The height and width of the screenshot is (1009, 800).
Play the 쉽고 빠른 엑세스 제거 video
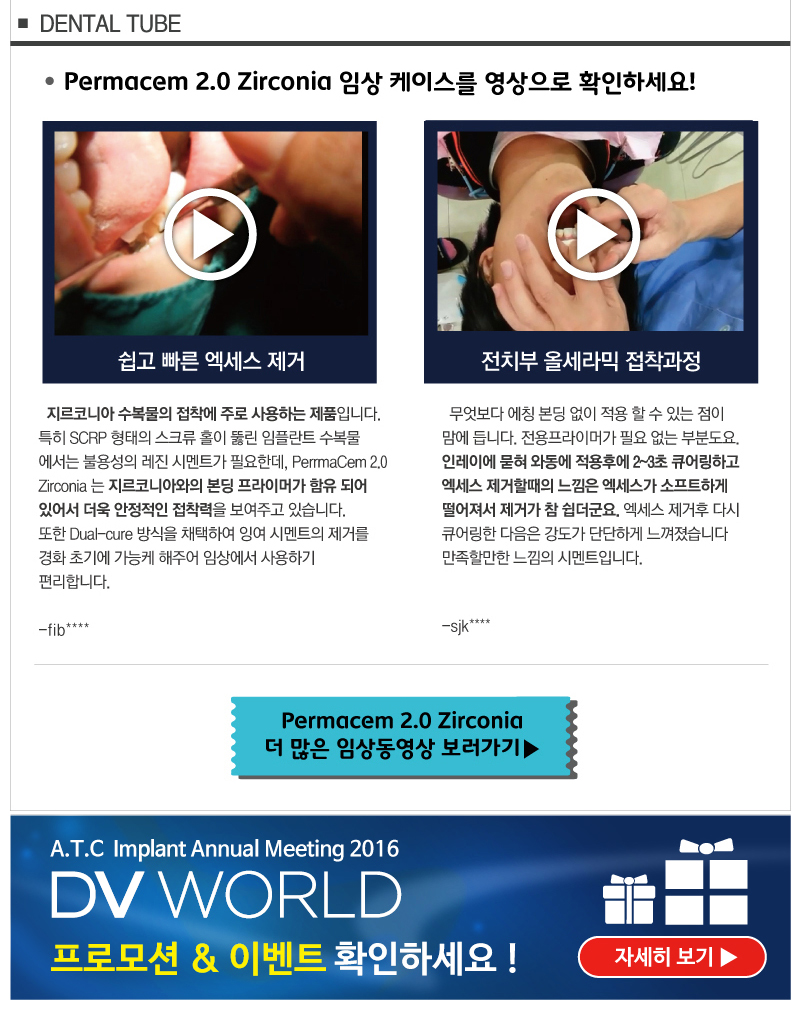[x=211, y=233]
